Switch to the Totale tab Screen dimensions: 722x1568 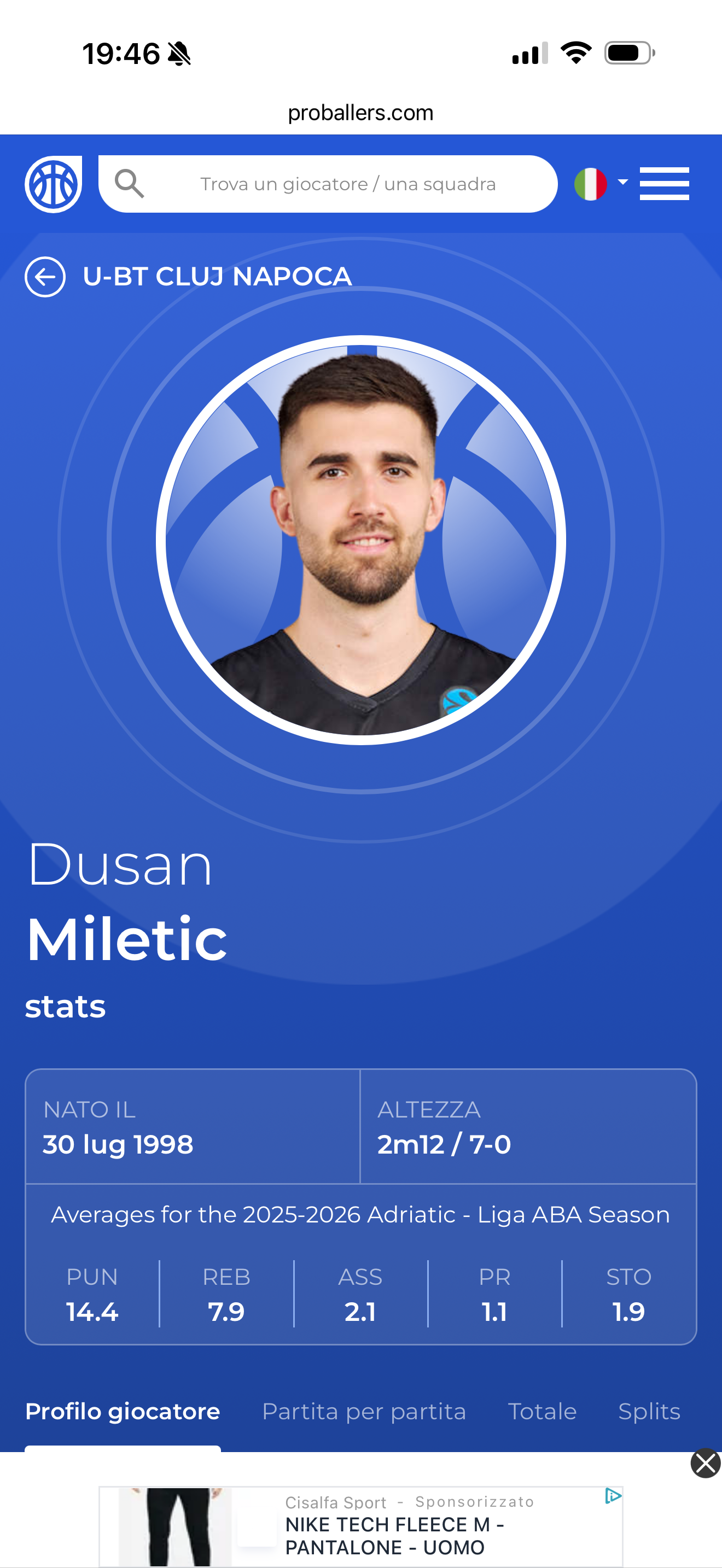542,1411
